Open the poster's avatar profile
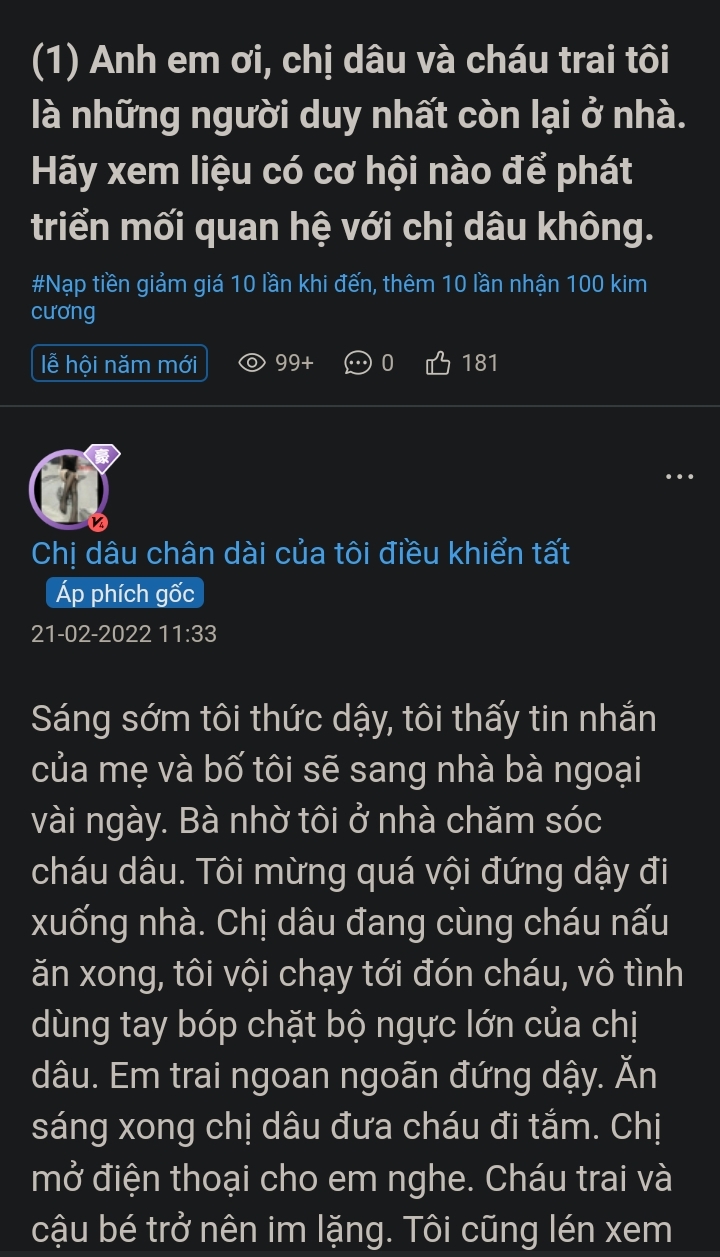The width and height of the screenshot is (720, 1257). 69,488
